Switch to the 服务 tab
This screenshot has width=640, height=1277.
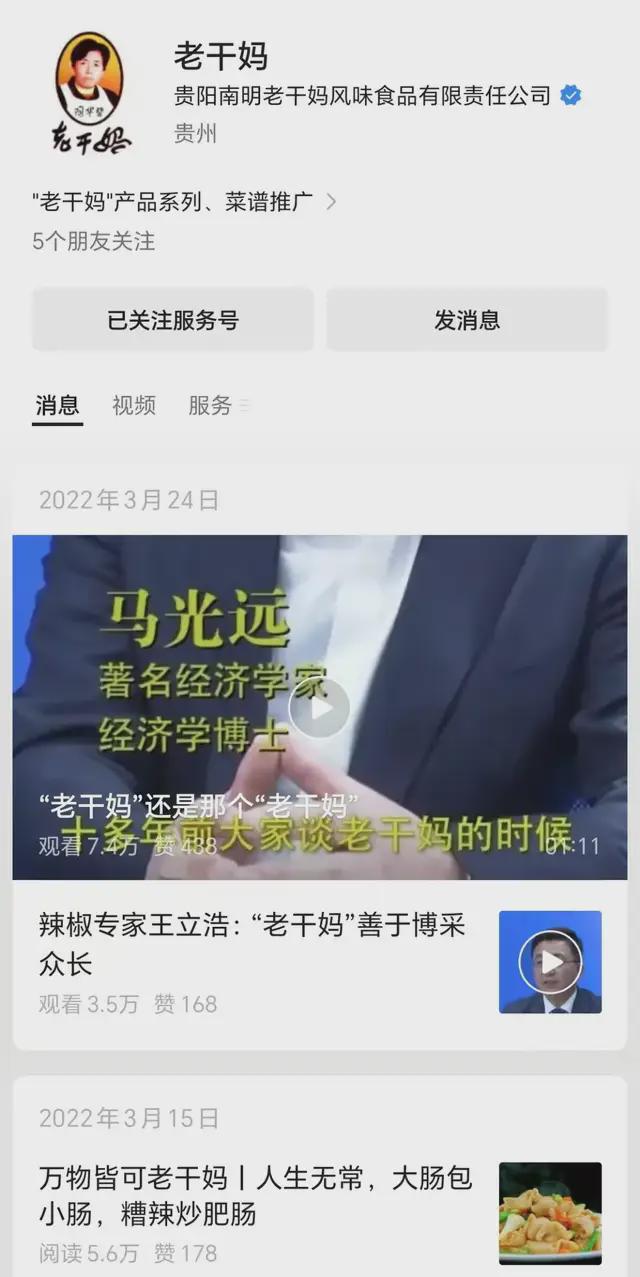(x=210, y=405)
